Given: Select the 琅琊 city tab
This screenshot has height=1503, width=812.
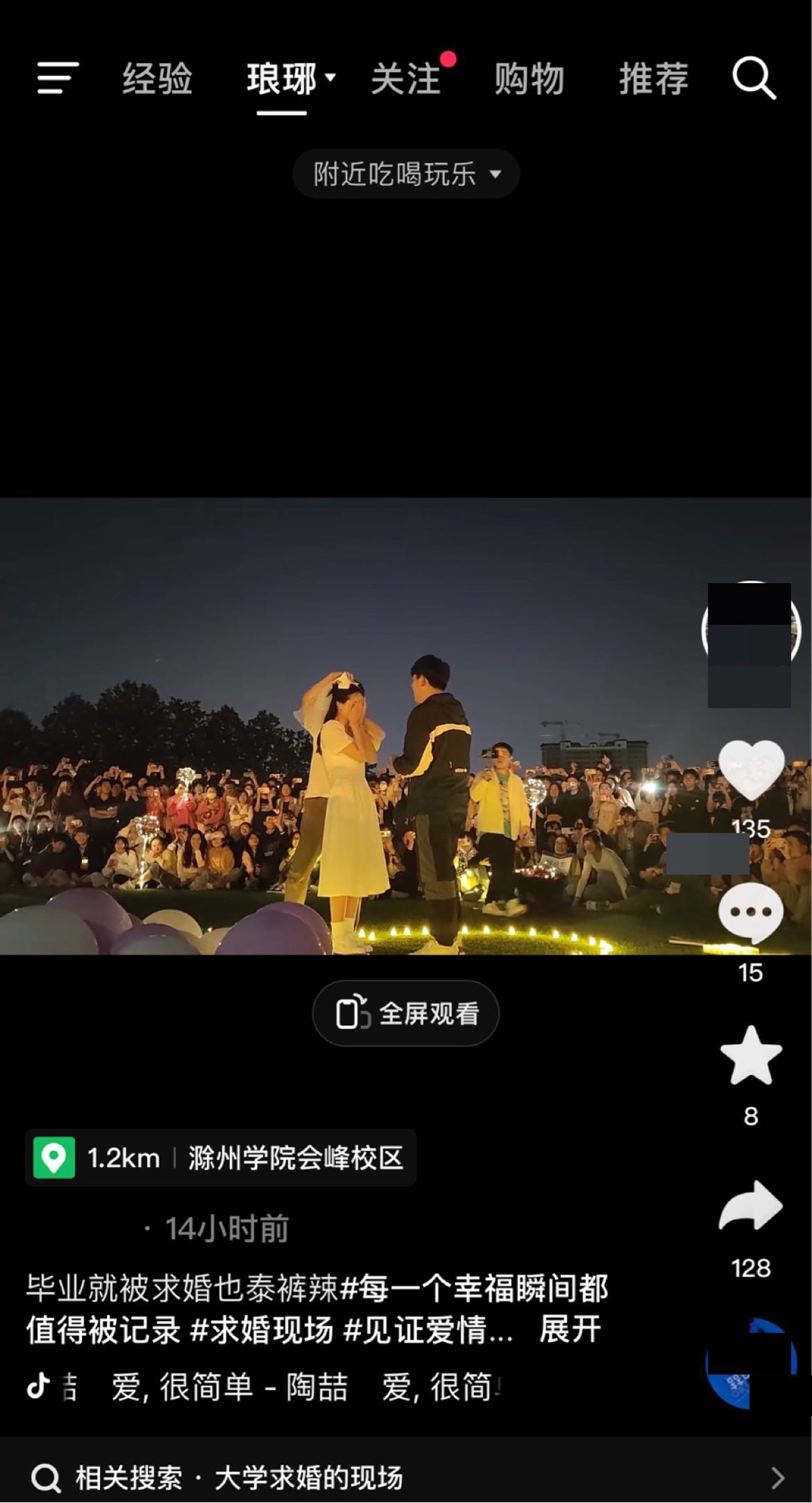Looking at the screenshot, I should (x=283, y=79).
